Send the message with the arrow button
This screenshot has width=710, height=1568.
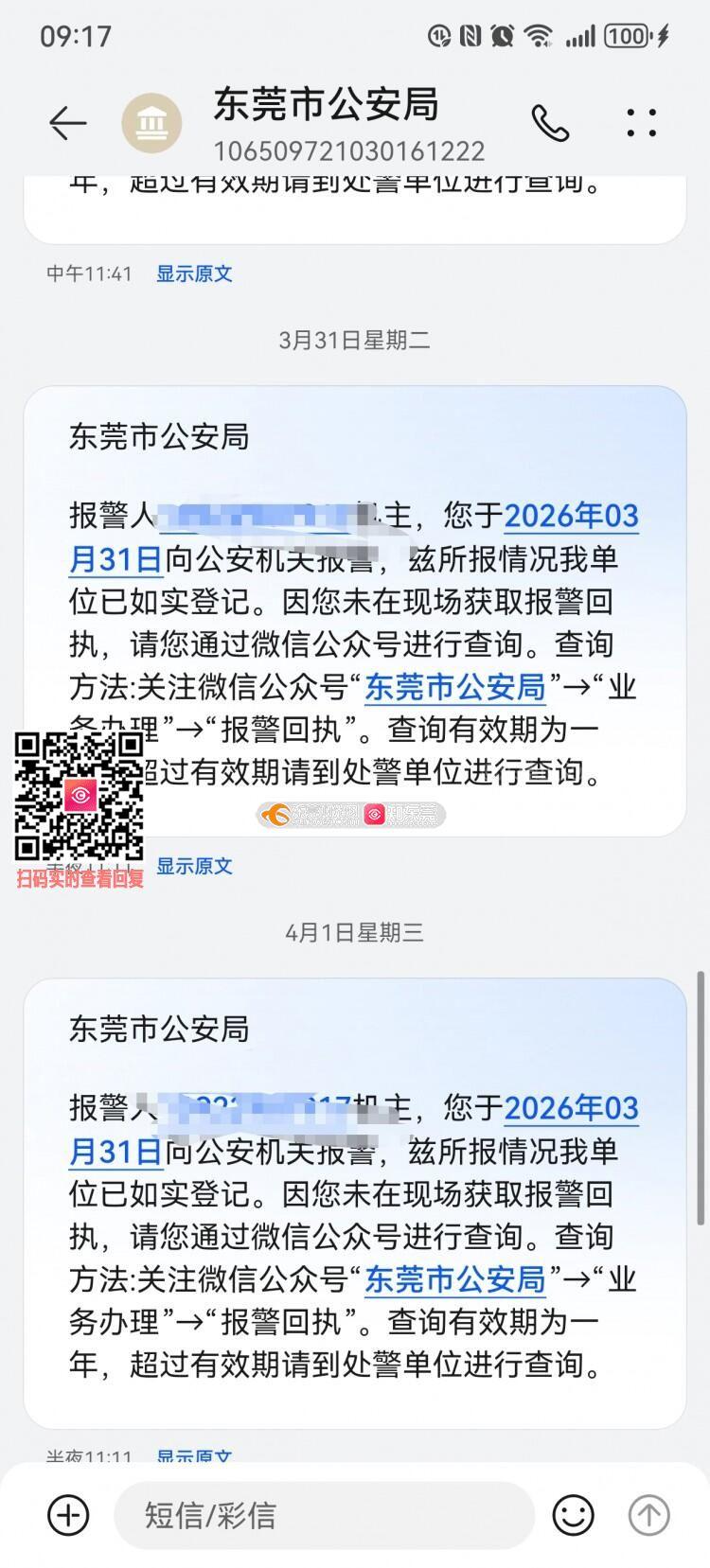(648, 1515)
